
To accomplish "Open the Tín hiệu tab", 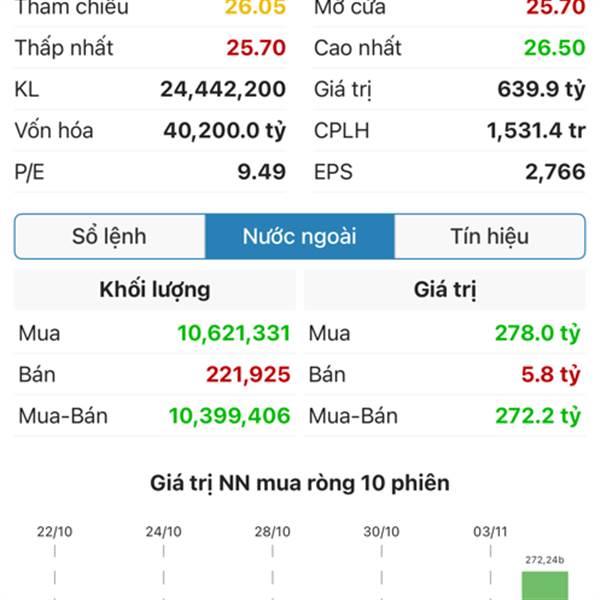I will point(489,237).
